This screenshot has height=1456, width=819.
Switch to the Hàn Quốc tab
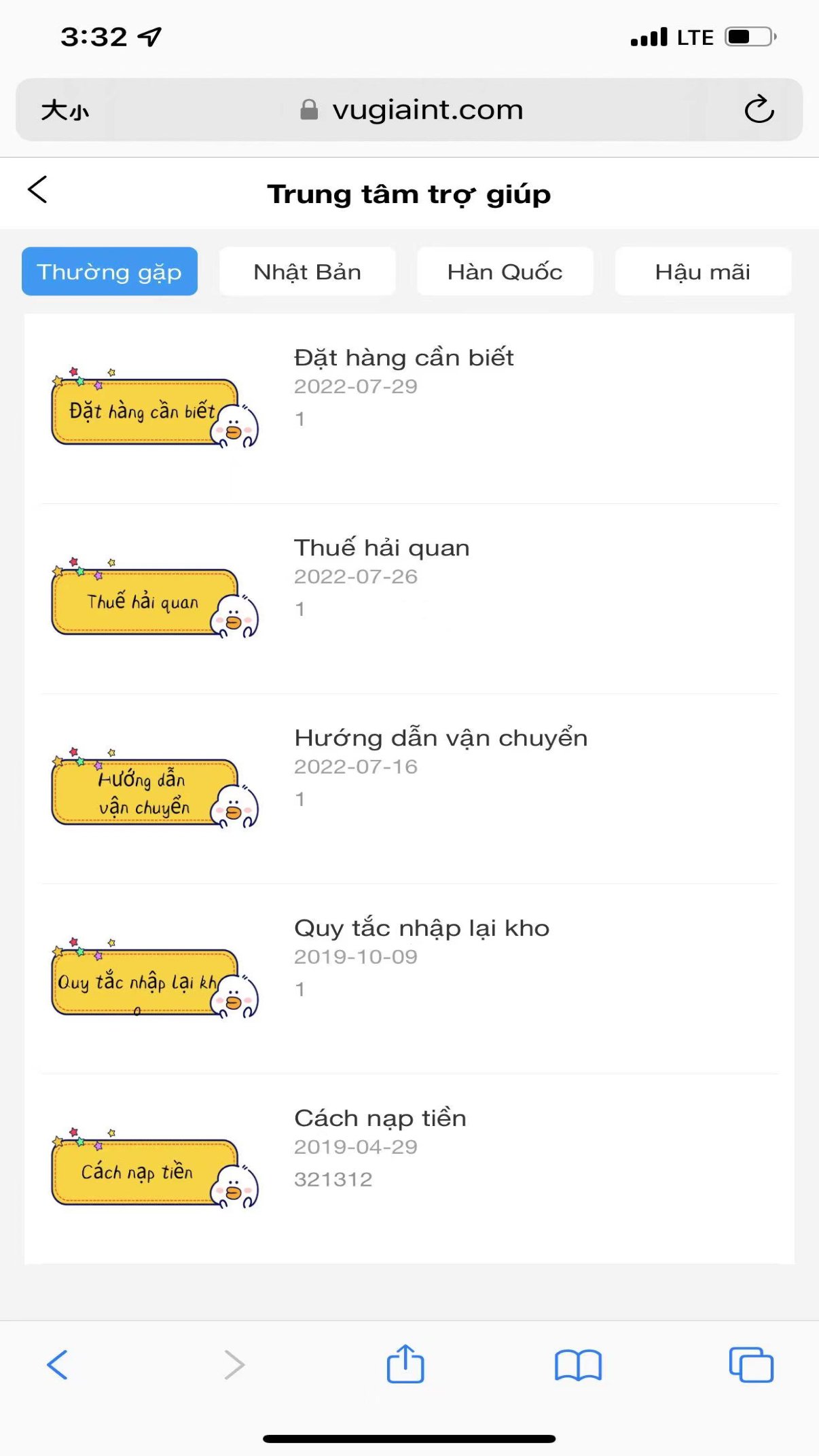(505, 272)
